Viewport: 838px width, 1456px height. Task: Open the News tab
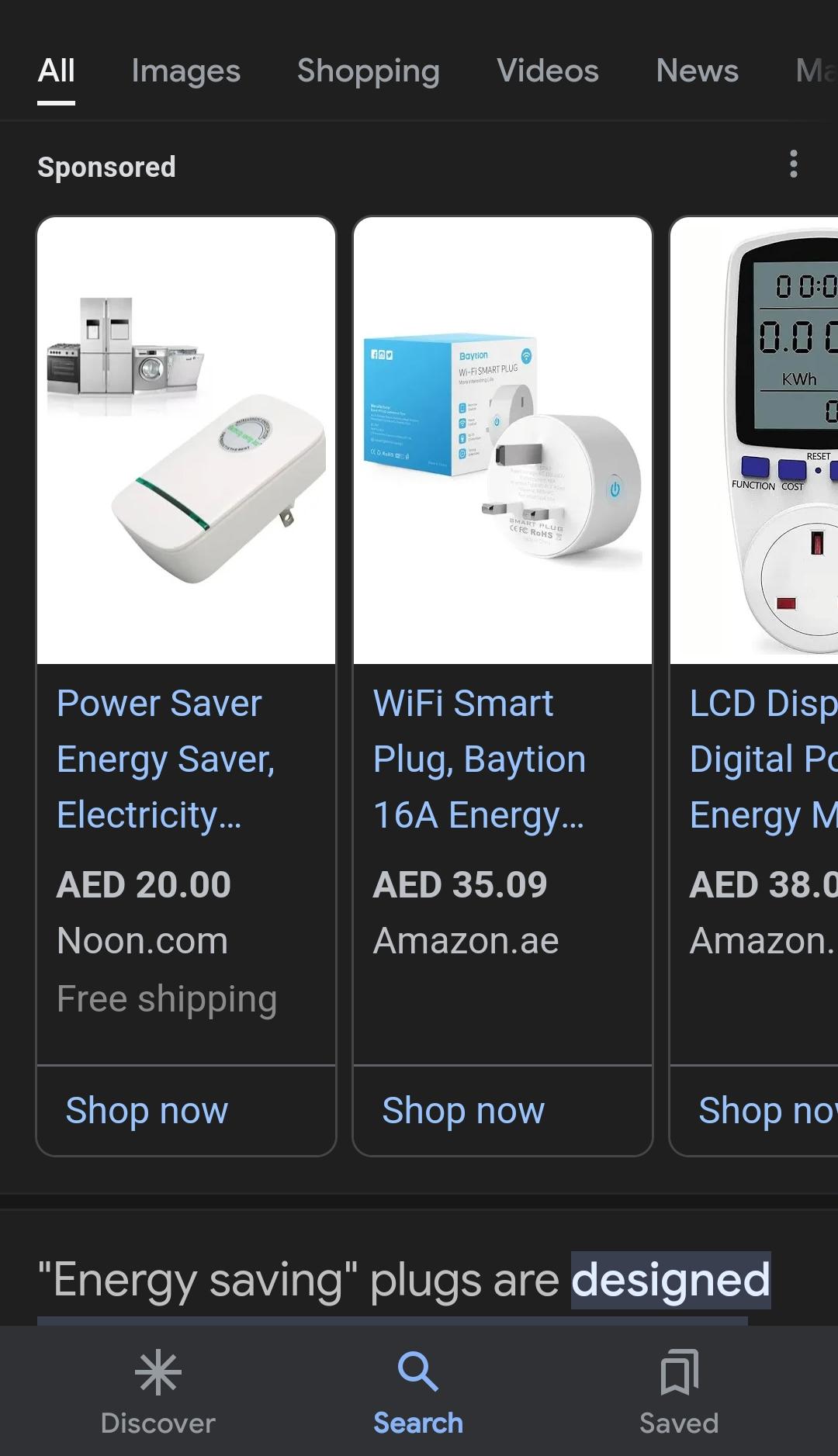point(696,71)
